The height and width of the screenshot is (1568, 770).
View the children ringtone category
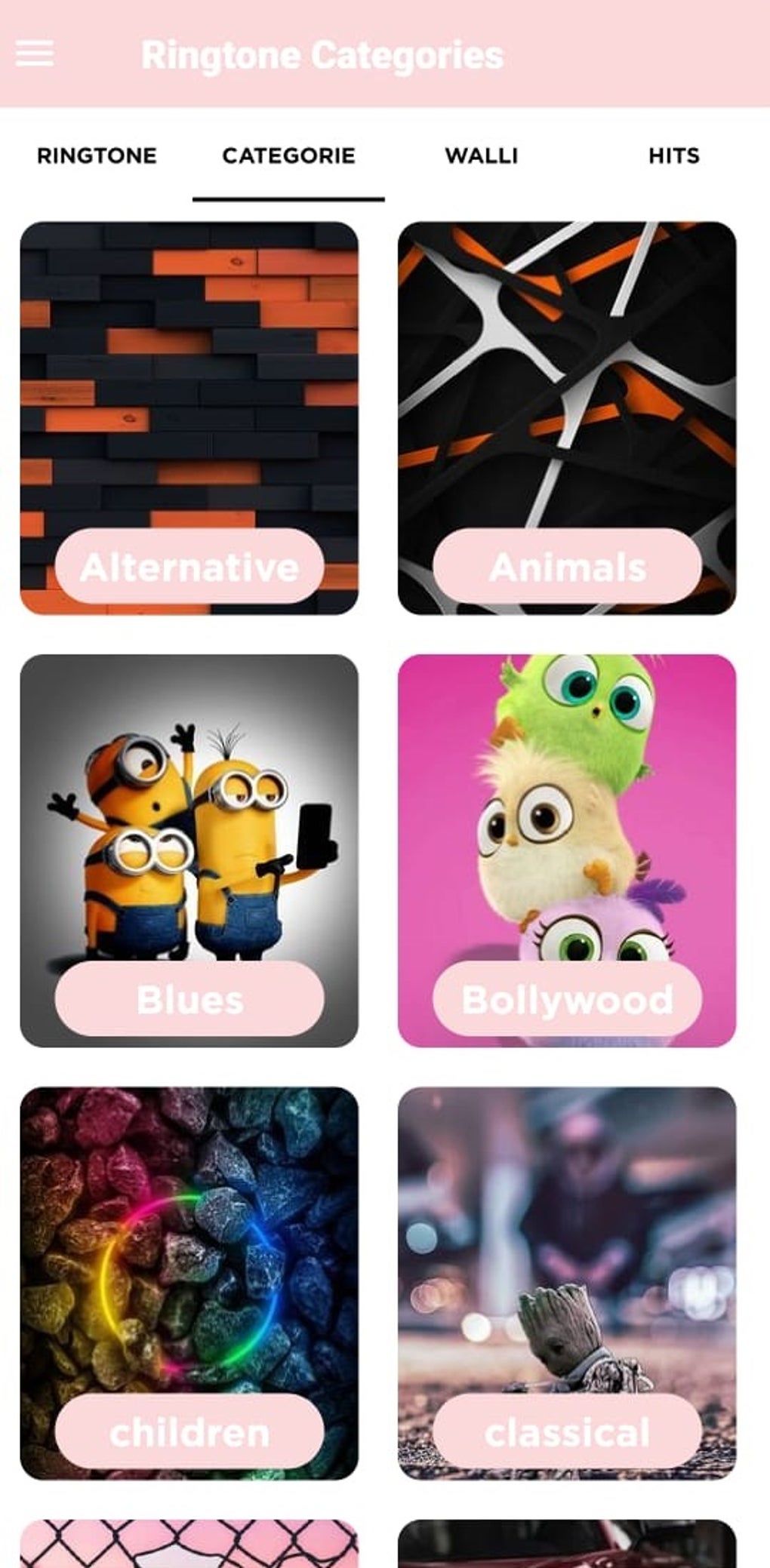[x=189, y=1283]
